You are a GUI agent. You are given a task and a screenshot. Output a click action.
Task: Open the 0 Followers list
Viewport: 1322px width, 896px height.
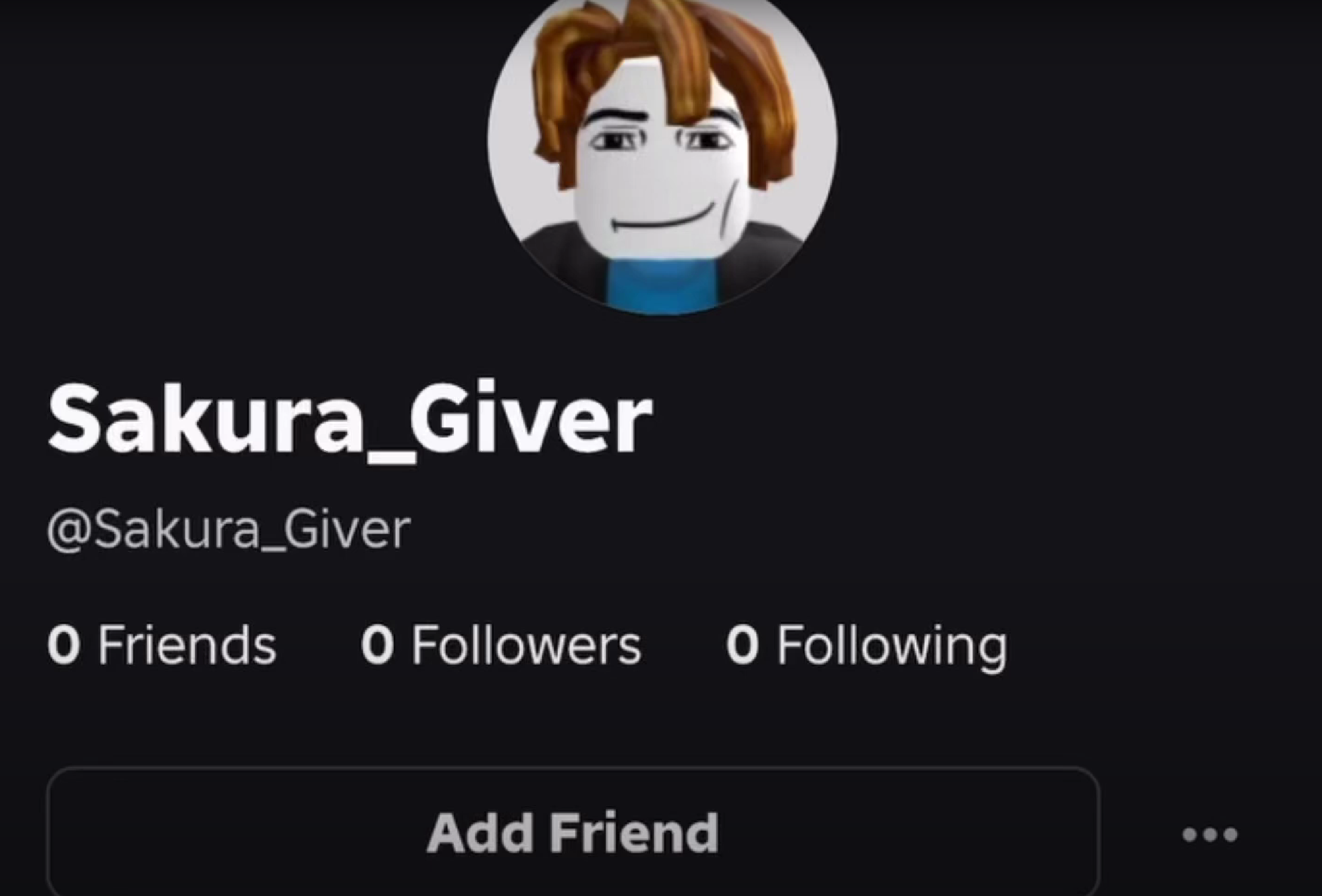(501, 645)
